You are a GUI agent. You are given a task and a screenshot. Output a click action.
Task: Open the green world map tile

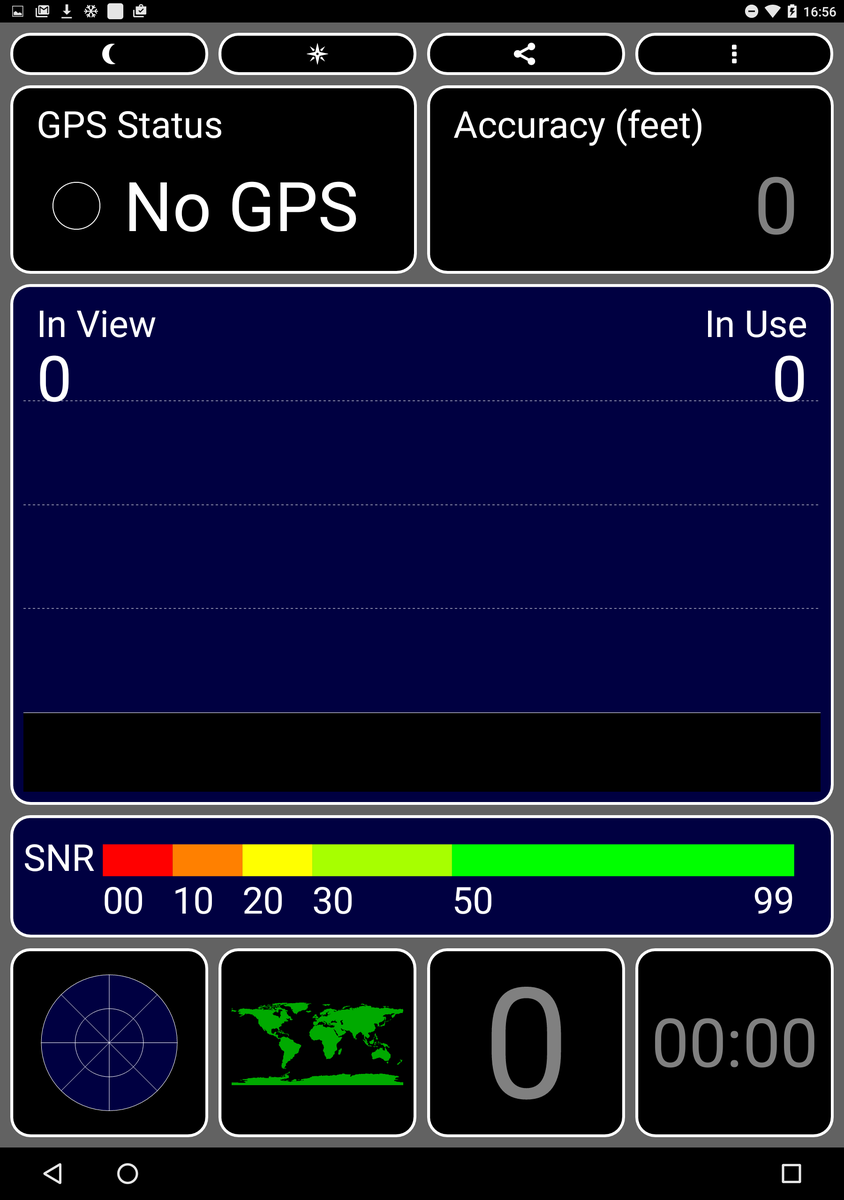coord(317,1042)
